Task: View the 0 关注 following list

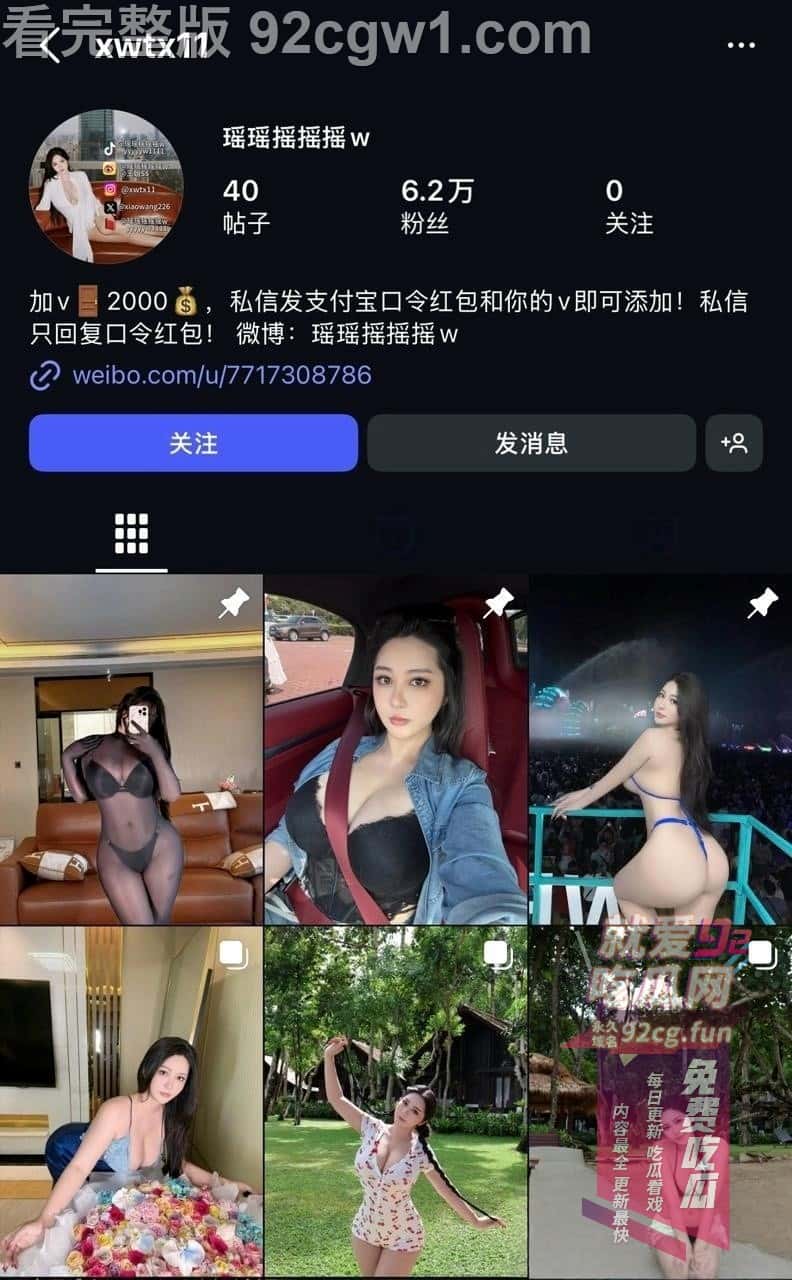Action: [x=629, y=206]
